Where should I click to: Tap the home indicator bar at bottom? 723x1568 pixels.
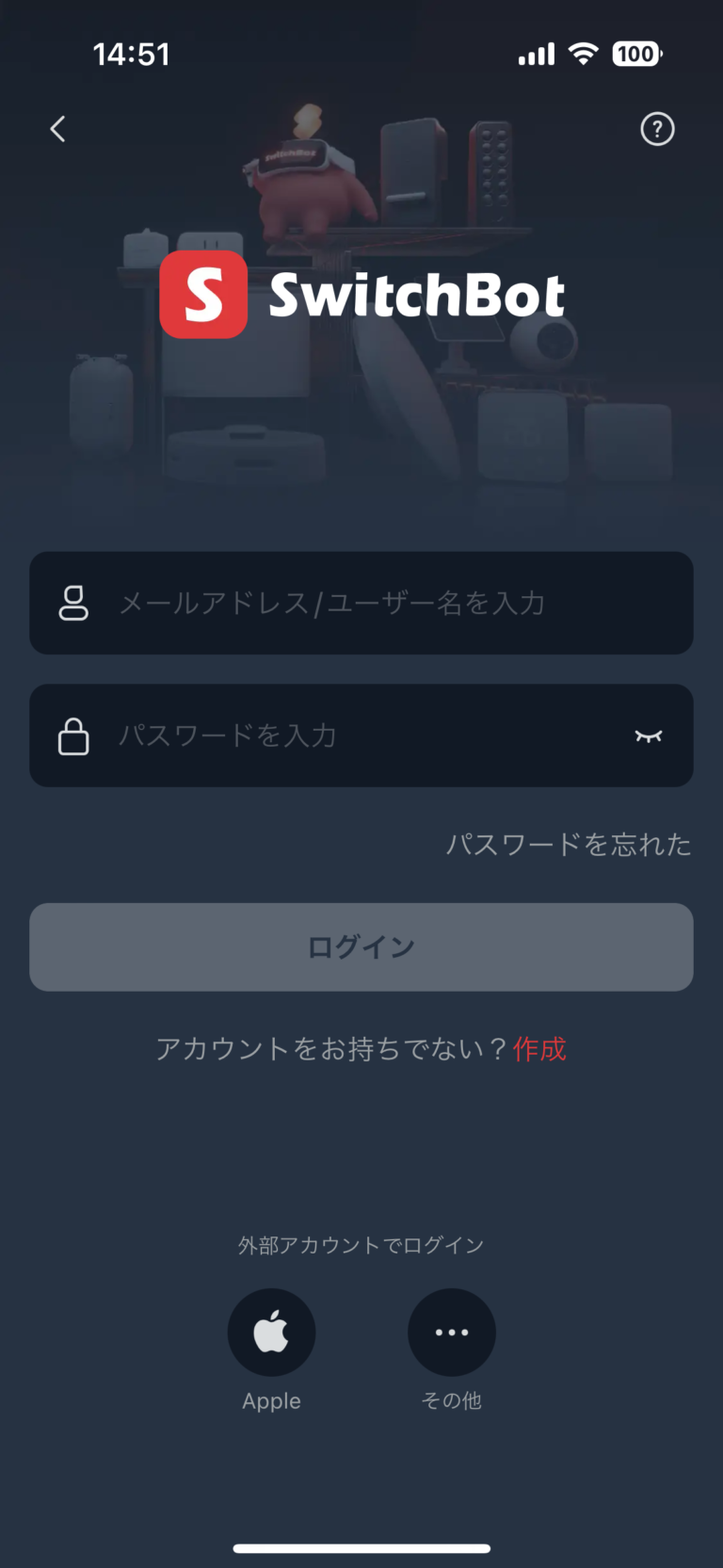361,1547
